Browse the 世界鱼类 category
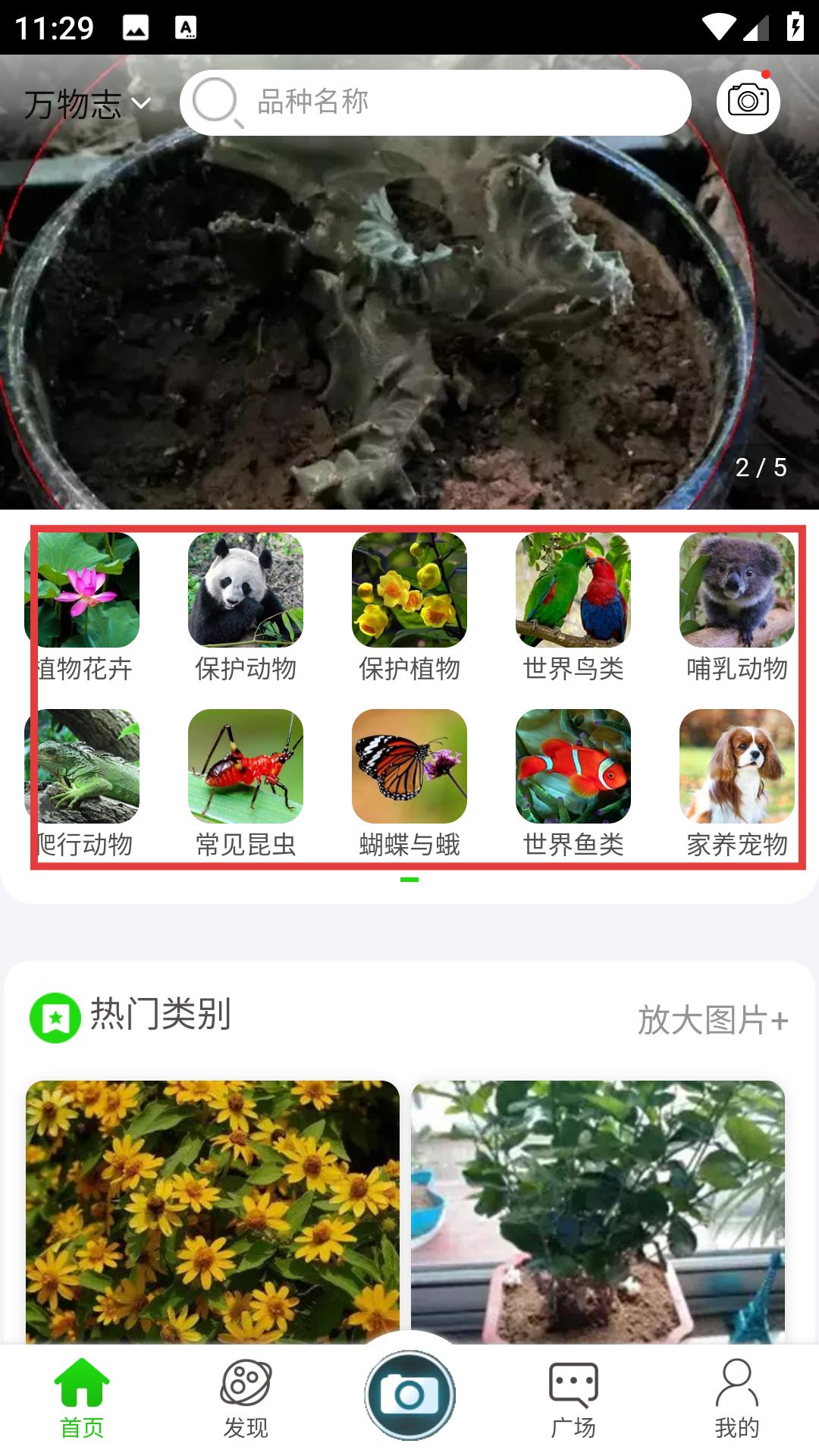The height and width of the screenshot is (1456, 819). pyautogui.click(x=573, y=783)
